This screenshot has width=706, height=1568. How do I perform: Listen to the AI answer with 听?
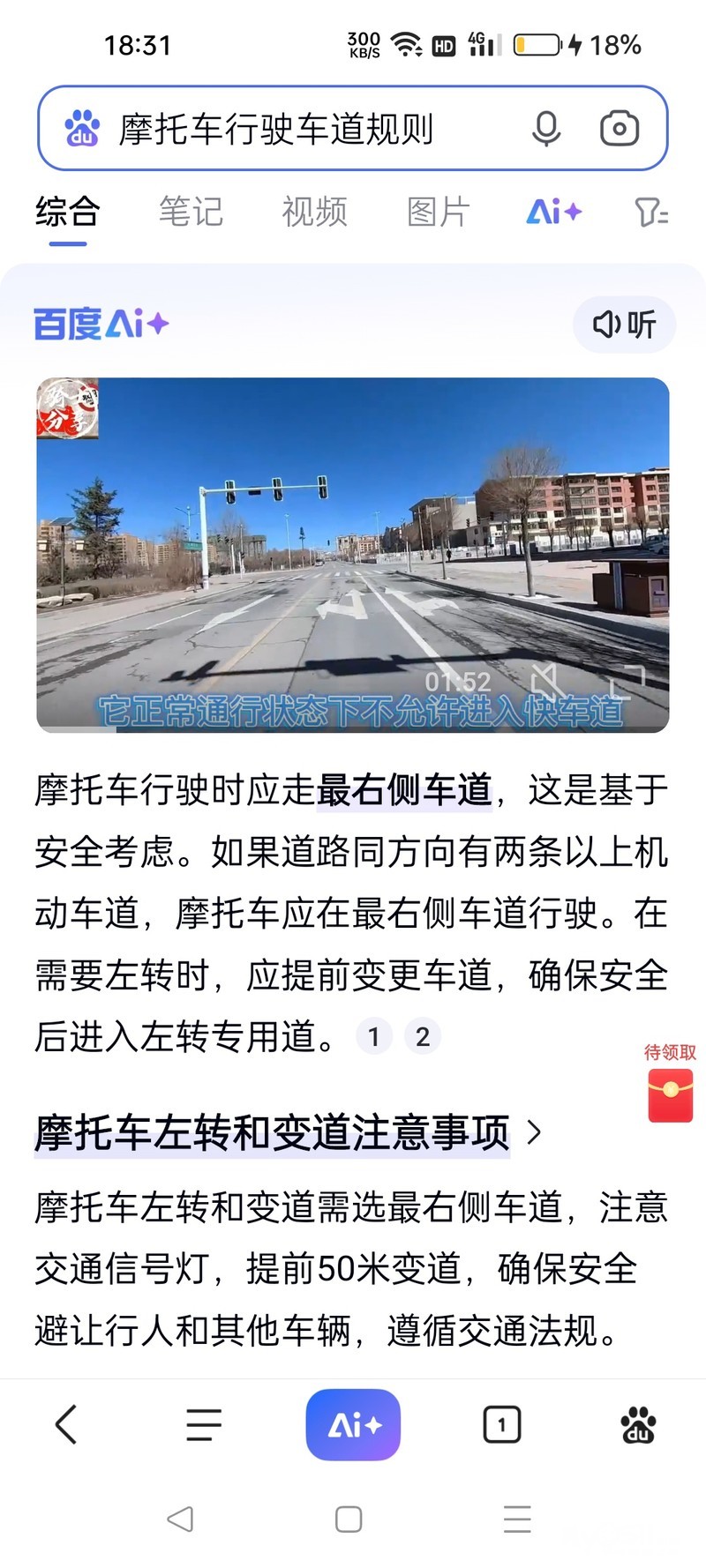click(x=625, y=325)
